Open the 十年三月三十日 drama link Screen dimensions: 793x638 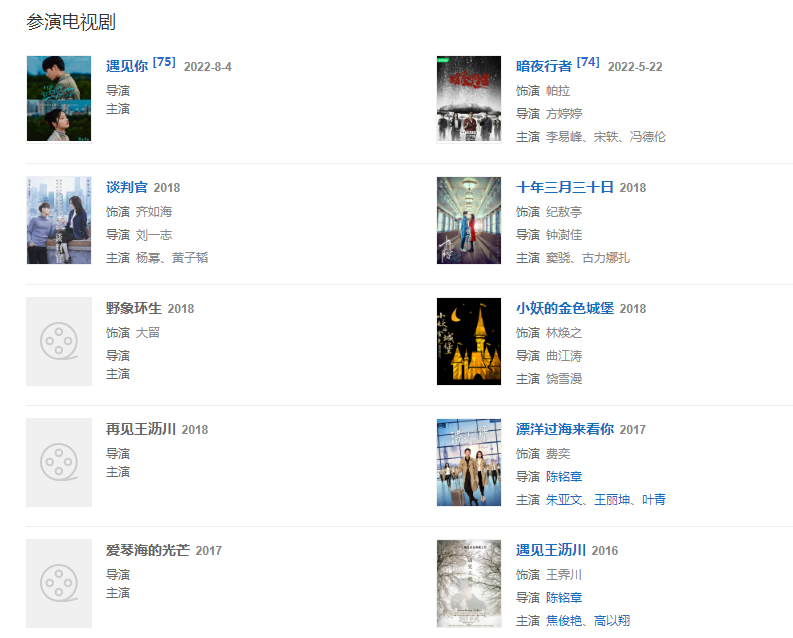click(x=565, y=187)
